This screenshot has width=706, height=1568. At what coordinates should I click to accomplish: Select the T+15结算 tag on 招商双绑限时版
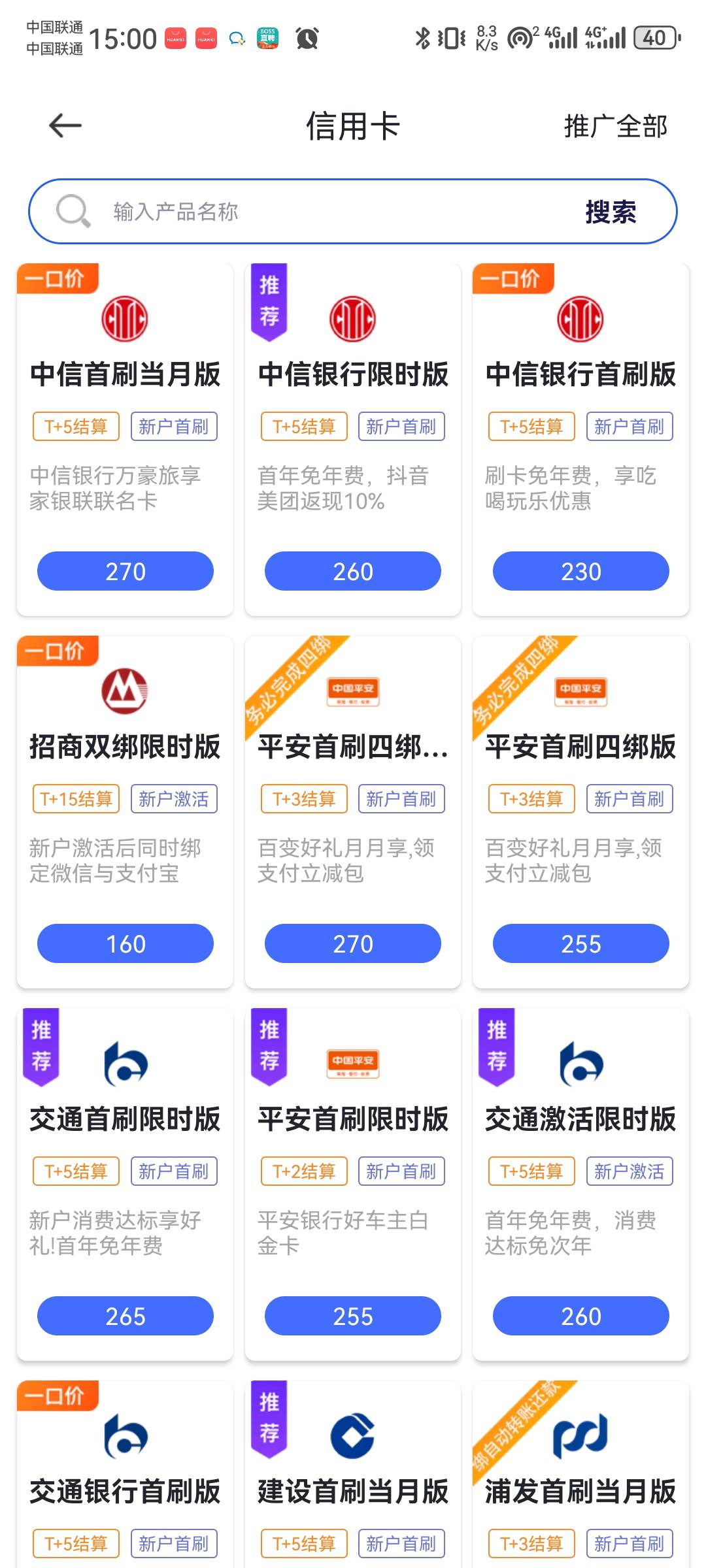[75, 798]
